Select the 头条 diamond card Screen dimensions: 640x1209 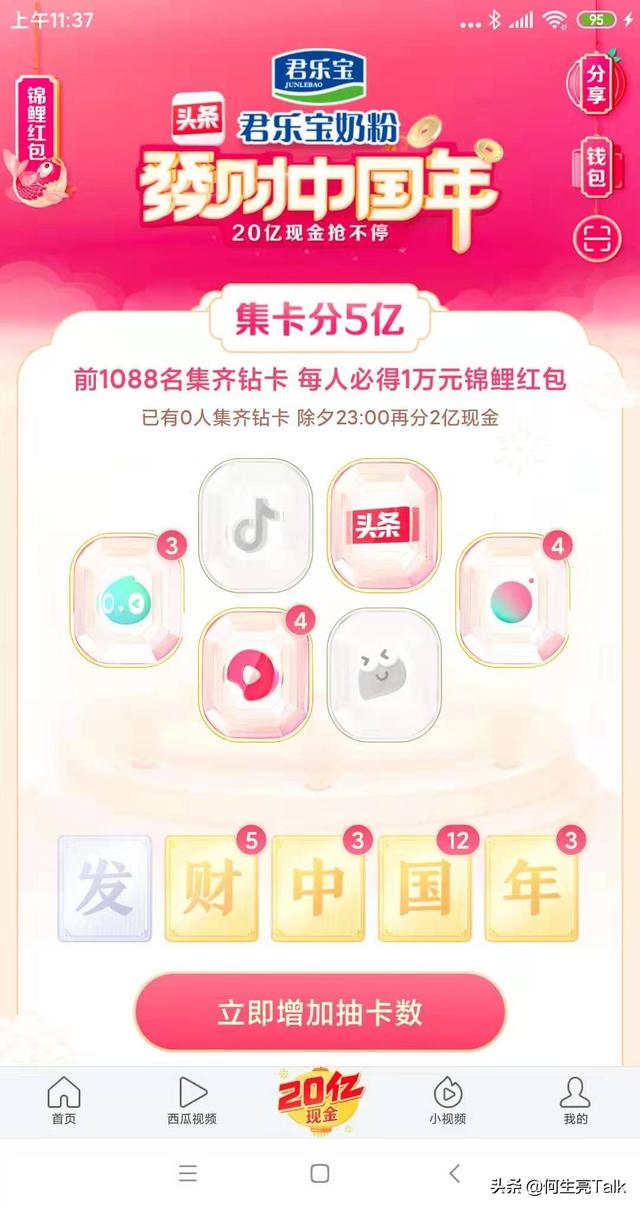(x=384, y=525)
